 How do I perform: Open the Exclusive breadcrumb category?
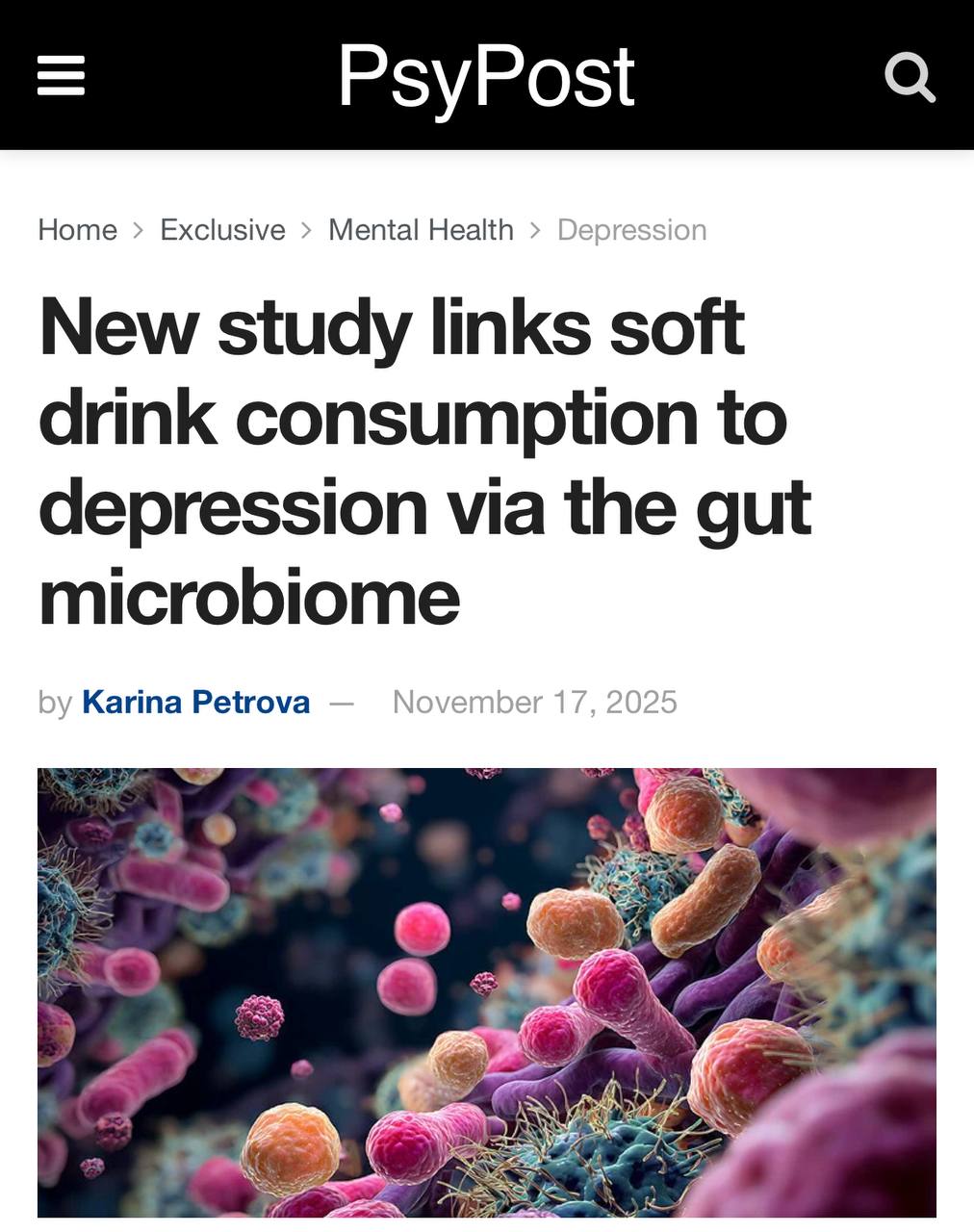222,230
